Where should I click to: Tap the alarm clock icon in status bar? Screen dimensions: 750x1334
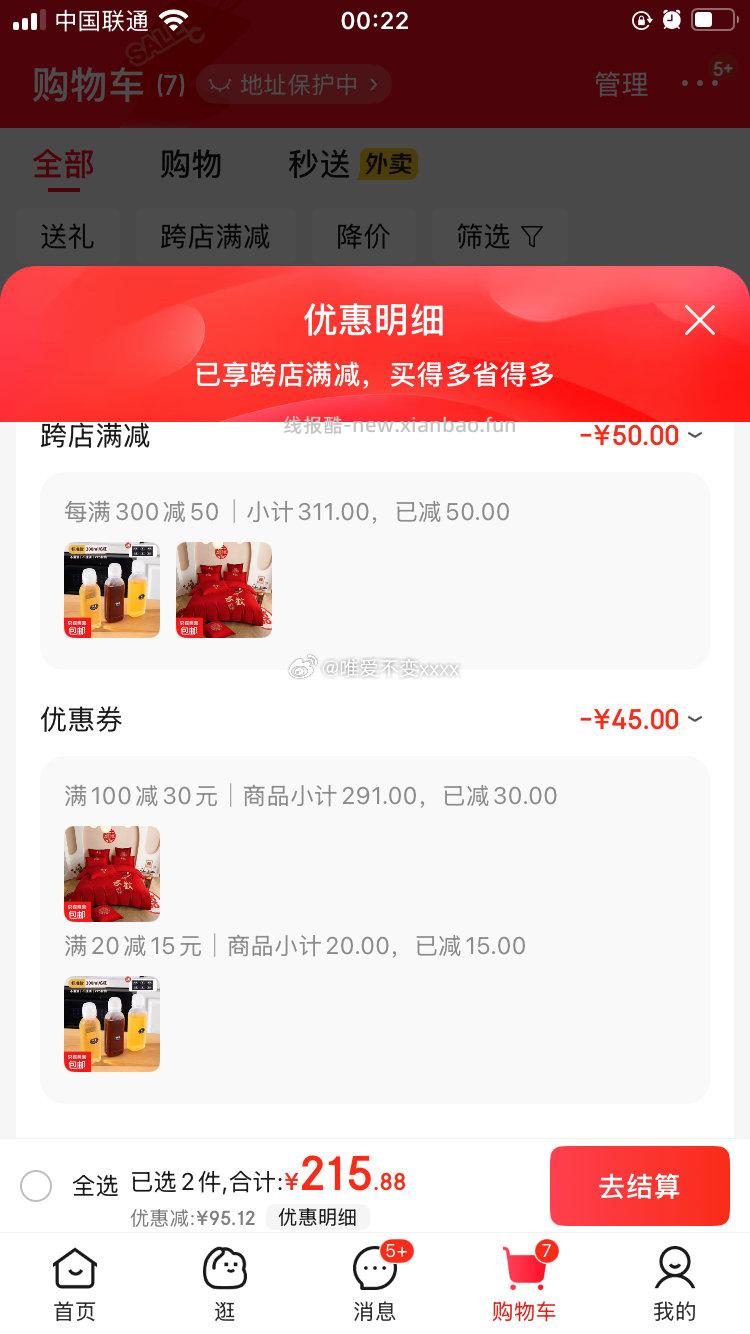click(670, 20)
